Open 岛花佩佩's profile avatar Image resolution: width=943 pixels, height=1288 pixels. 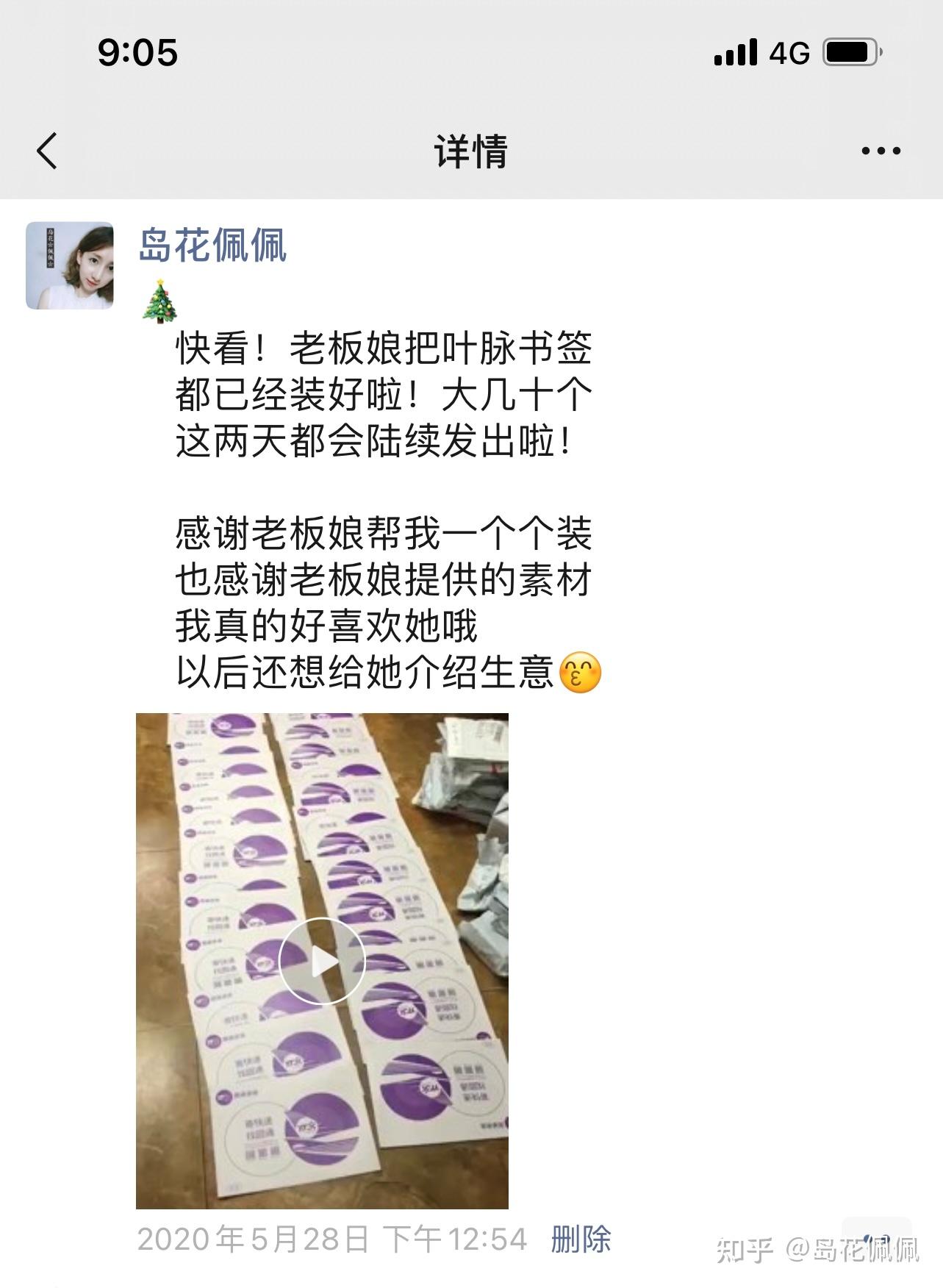[x=70, y=265]
